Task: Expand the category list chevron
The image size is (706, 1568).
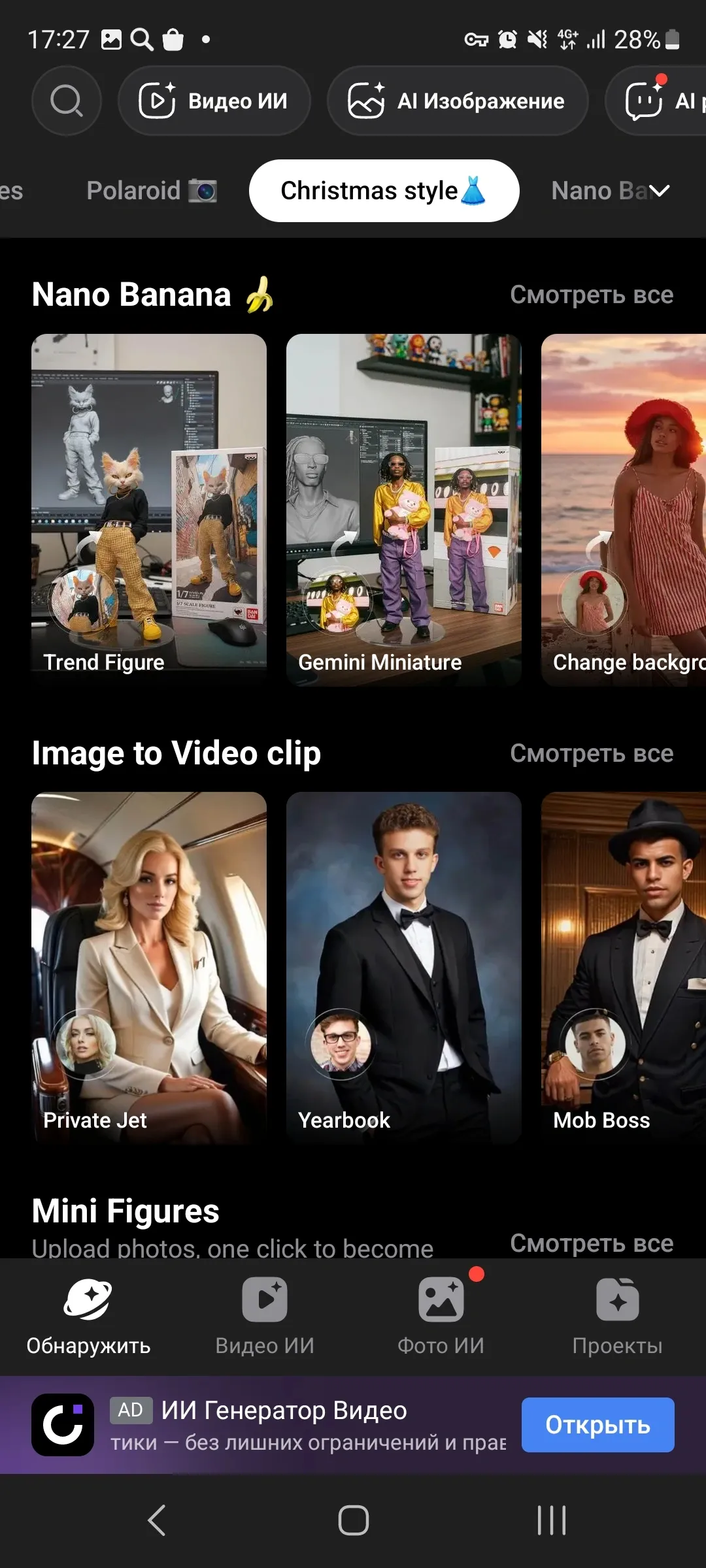Action: (x=660, y=191)
